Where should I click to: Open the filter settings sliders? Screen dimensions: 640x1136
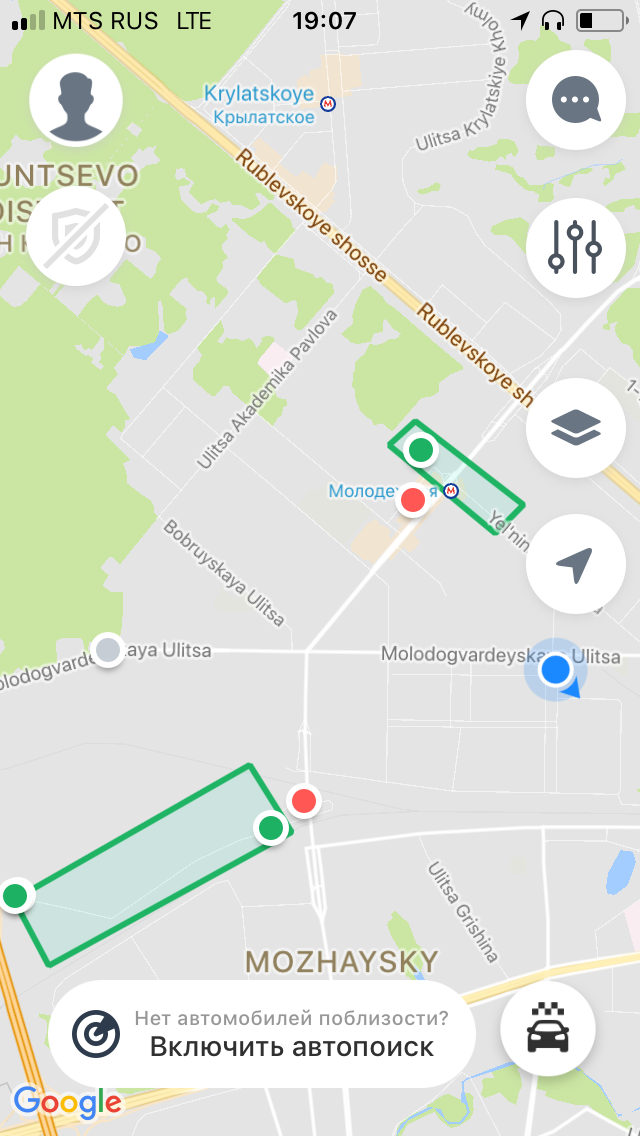point(575,247)
